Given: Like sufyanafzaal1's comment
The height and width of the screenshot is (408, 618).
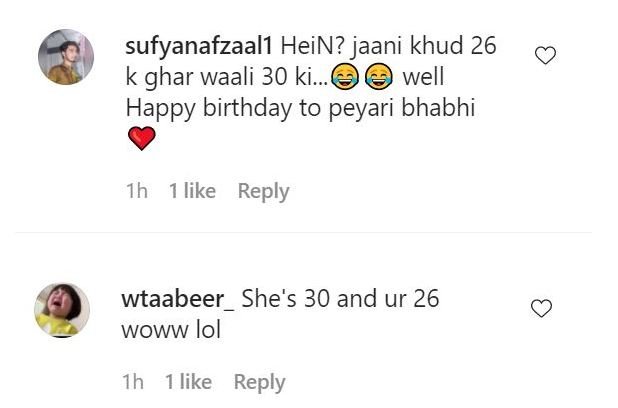Looking at the screenshot, I should pyautogui.click(x=545, y=57).
